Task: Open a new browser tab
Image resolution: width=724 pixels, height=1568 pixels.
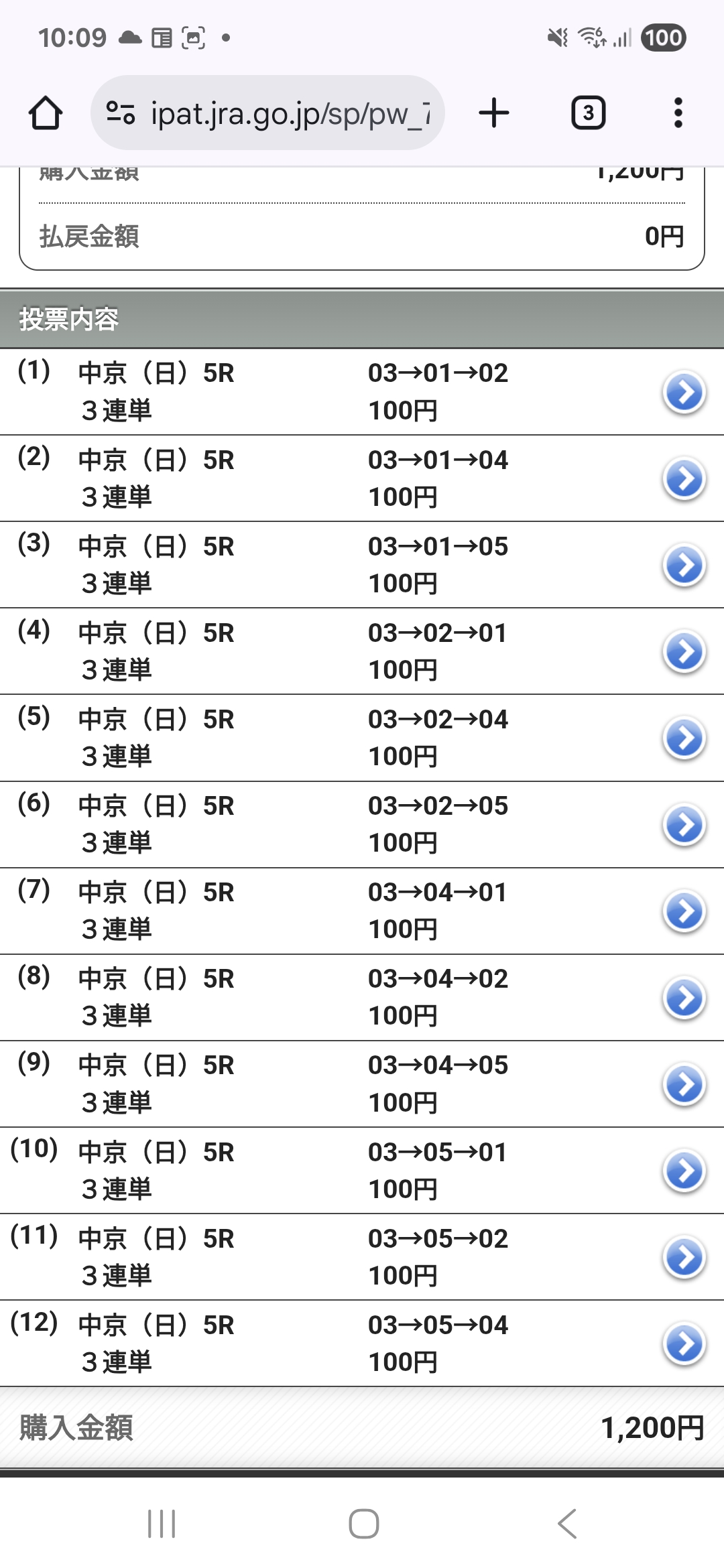Action: pos(494,113)
